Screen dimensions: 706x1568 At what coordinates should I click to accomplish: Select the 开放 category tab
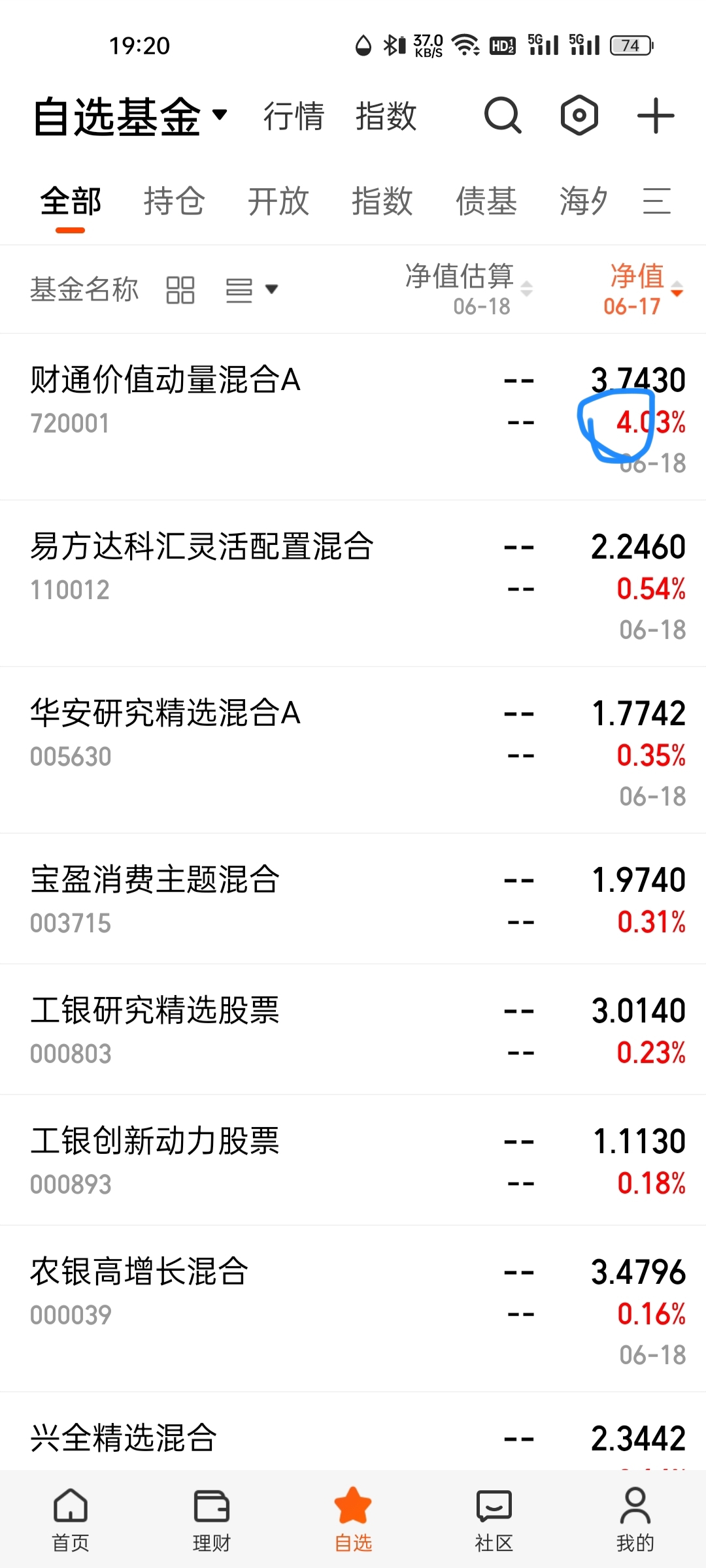click(x=278, y=201)
